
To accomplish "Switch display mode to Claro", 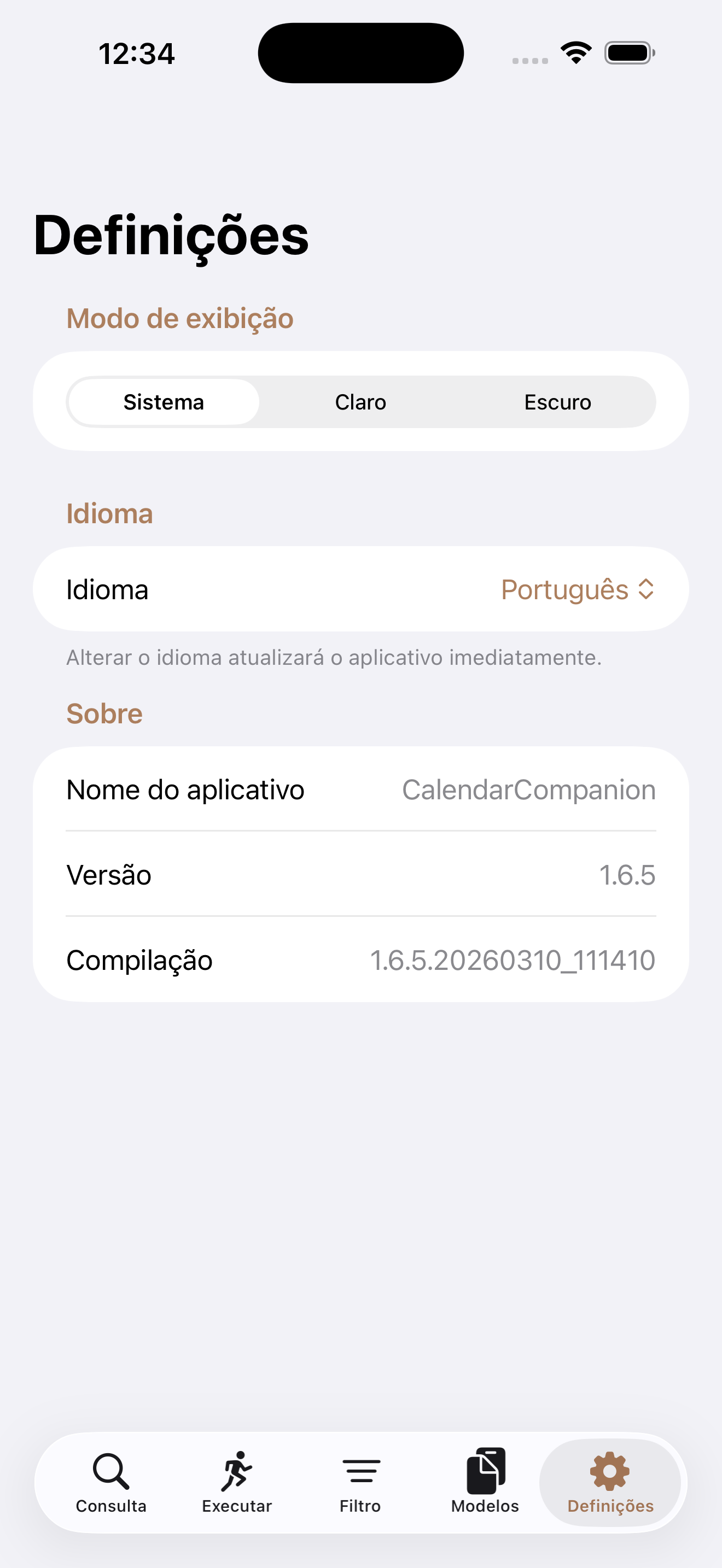I will pos(360,401).
